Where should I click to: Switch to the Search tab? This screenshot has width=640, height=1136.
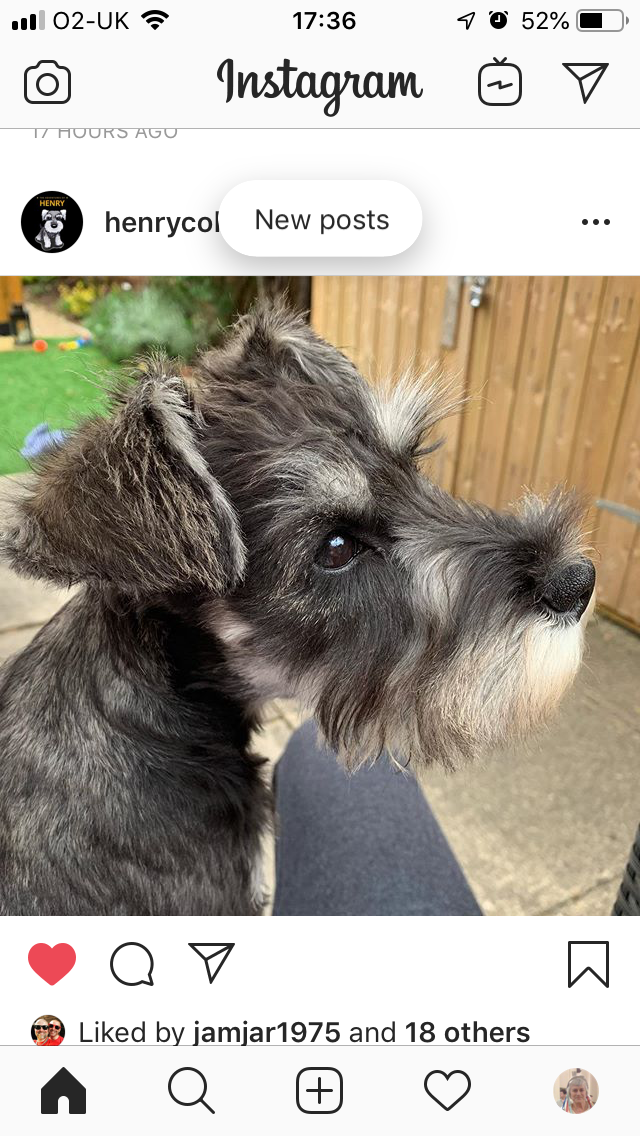[x=191, y=1090]
